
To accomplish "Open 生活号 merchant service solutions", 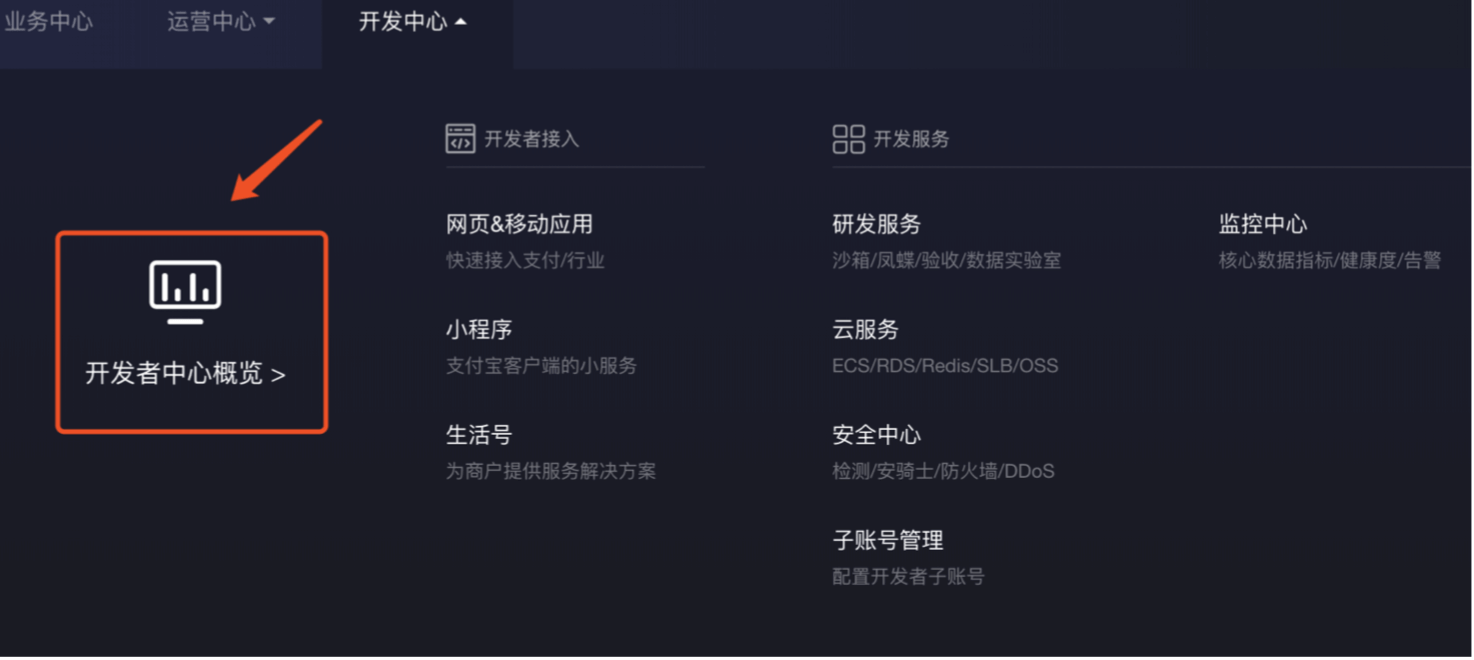I will tap(479, 435).
